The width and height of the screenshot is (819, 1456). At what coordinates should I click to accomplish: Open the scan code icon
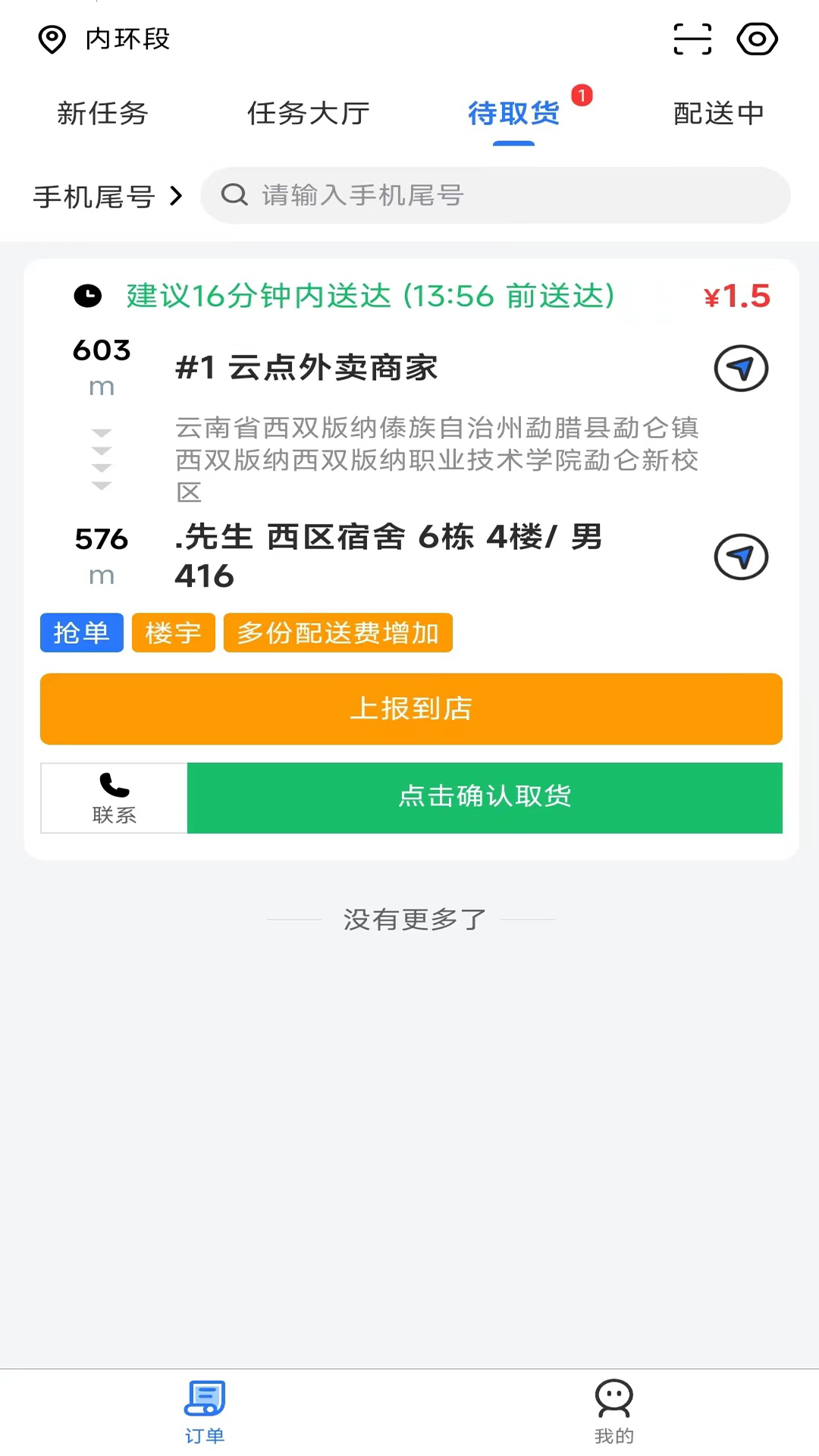692,39
